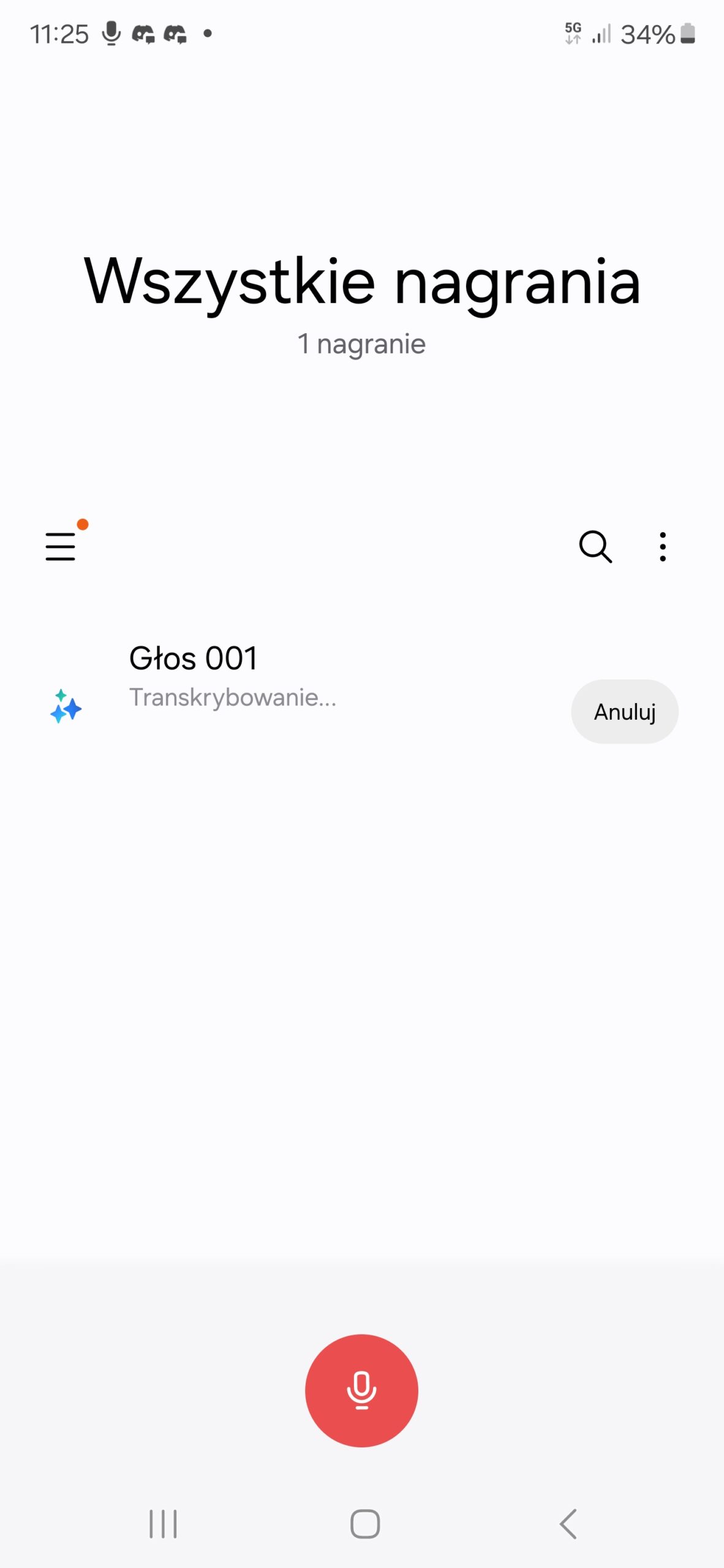Search recordings with the magnifier icon

coord(595,546)
